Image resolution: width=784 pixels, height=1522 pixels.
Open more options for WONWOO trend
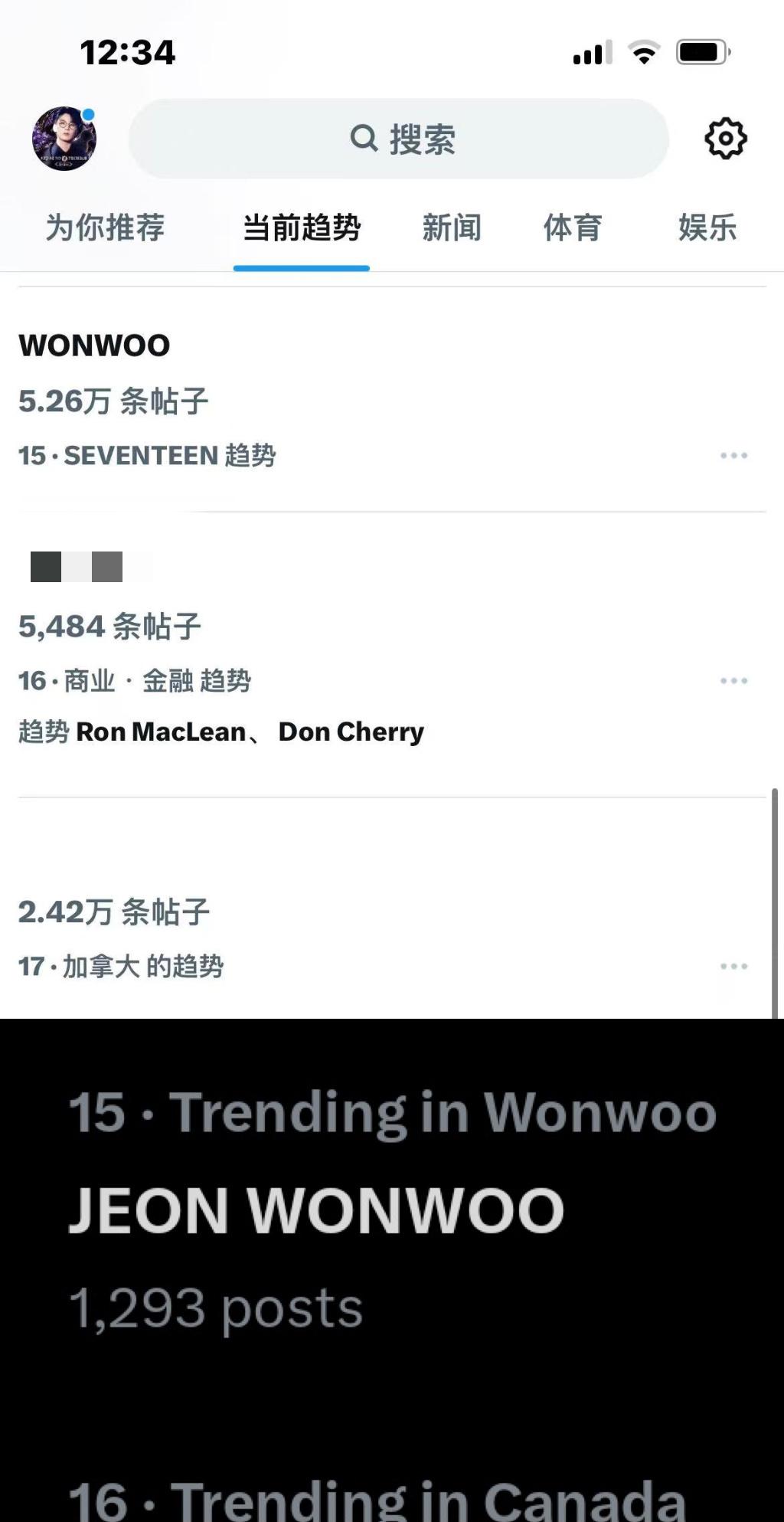733,456
